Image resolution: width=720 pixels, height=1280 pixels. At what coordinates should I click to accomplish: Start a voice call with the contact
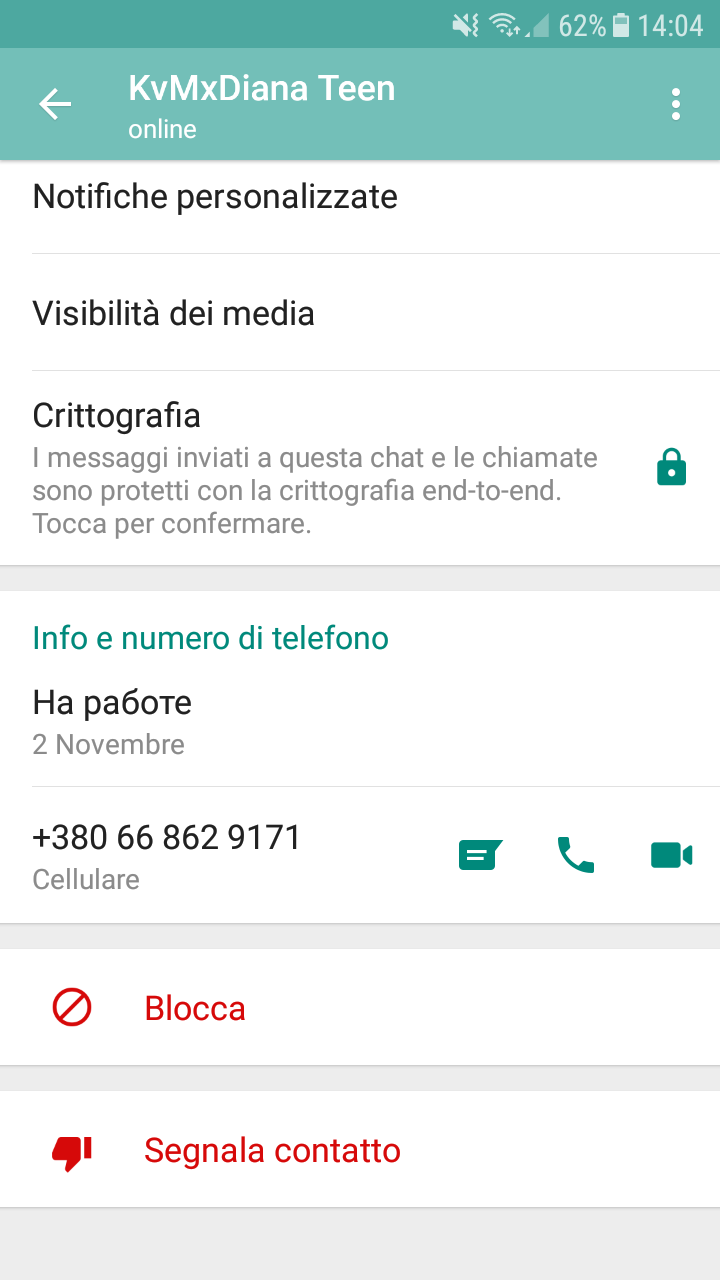(575, 855)
